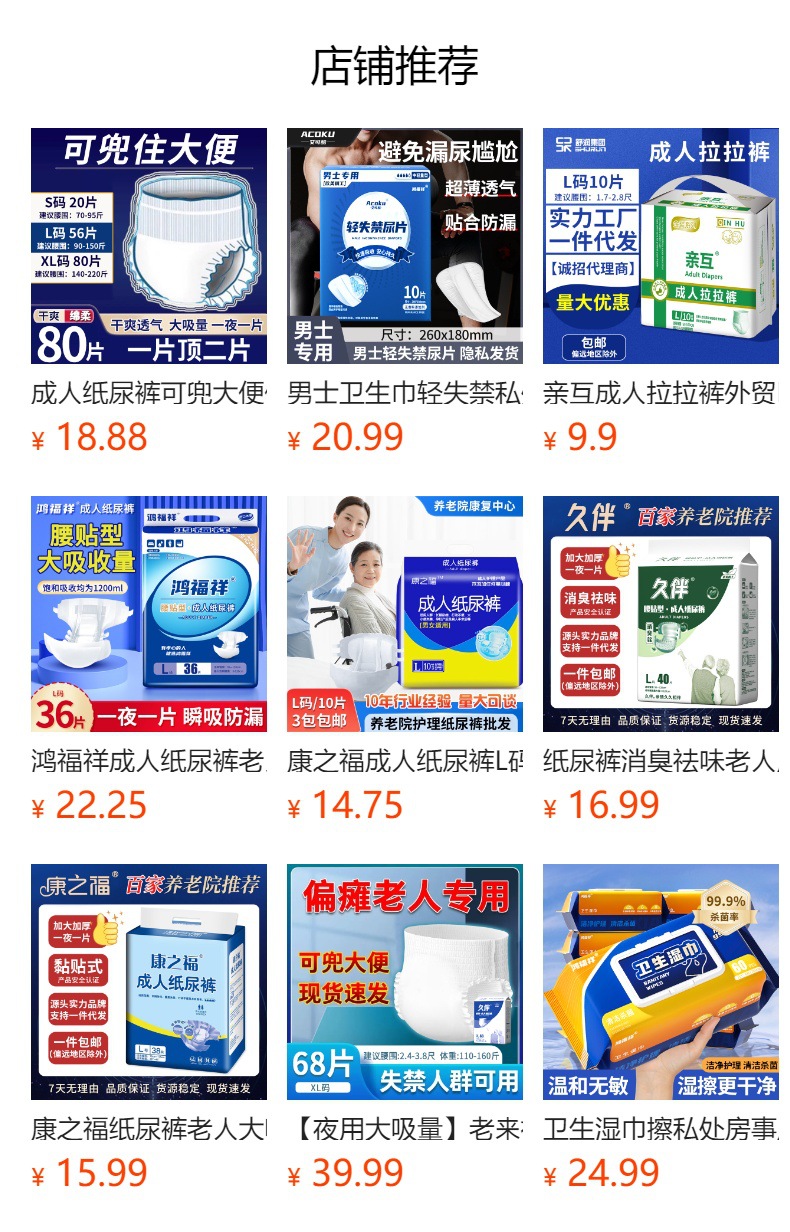Screen dimensions: 790x1232
Task: Choose the 【夜用大吸量】 product at ¥39.99
Action: [405, 982]
